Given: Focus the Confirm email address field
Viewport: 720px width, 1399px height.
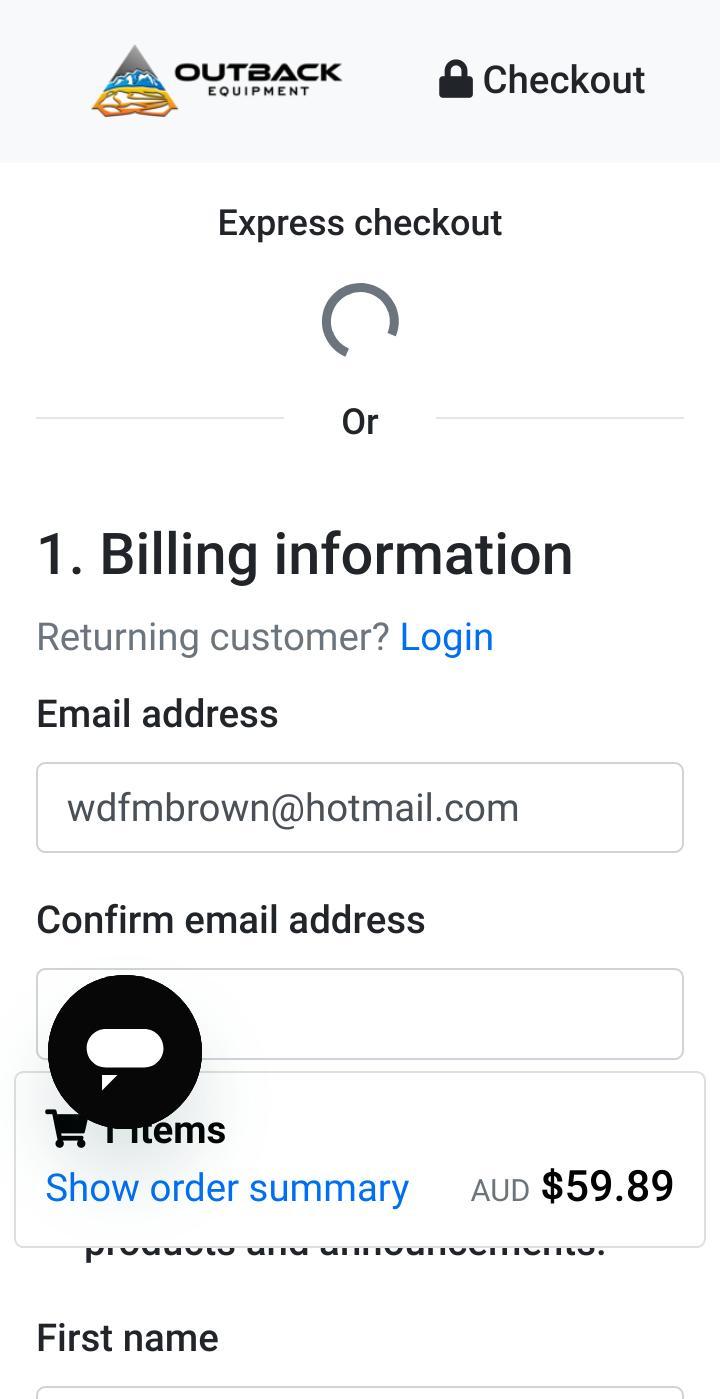Looking at the screenshot, I should 360,1014.
